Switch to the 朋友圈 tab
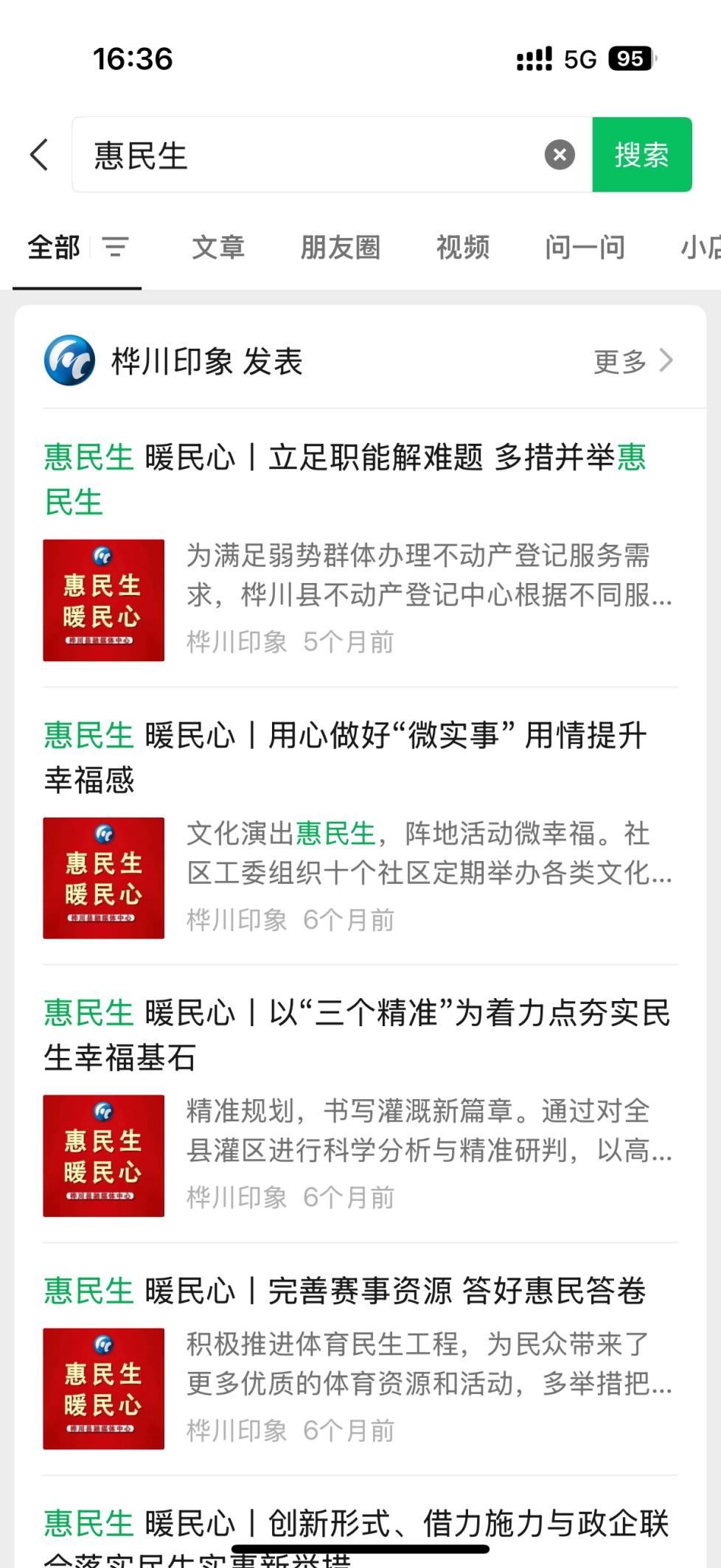The image size is (721, 1568). pos(340,248)
